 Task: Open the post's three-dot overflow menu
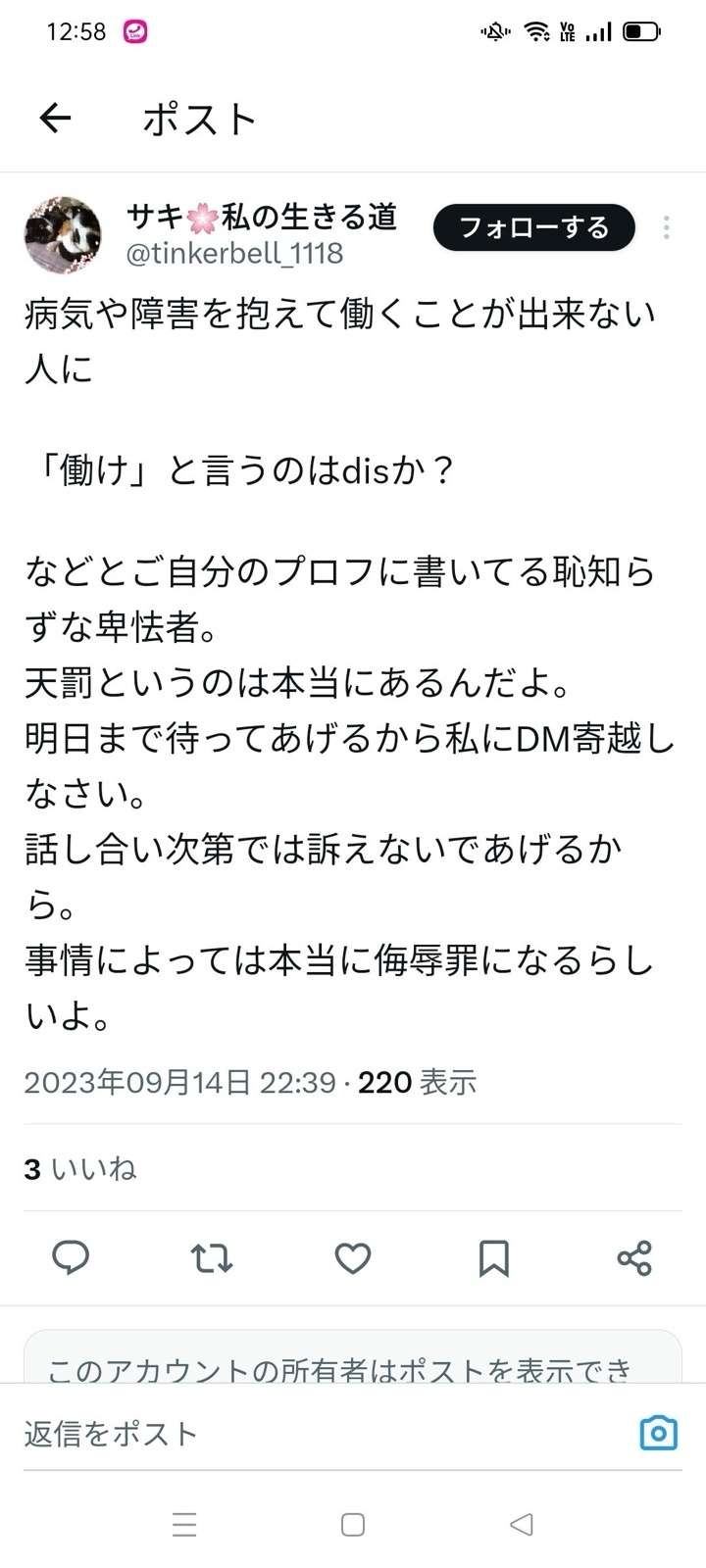[667, 227]
